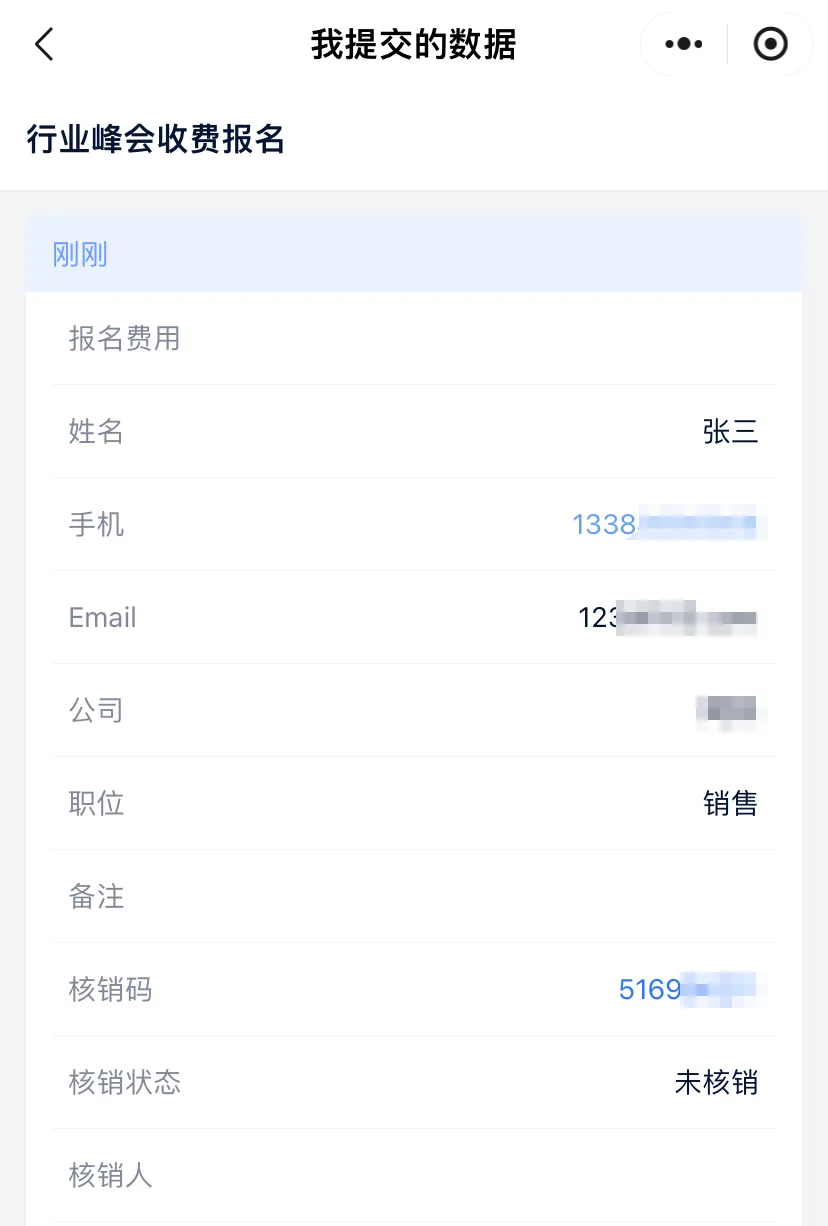Open the mini program more options menu
Screen dimensions: 828x1226
click(x=684, y=45)
